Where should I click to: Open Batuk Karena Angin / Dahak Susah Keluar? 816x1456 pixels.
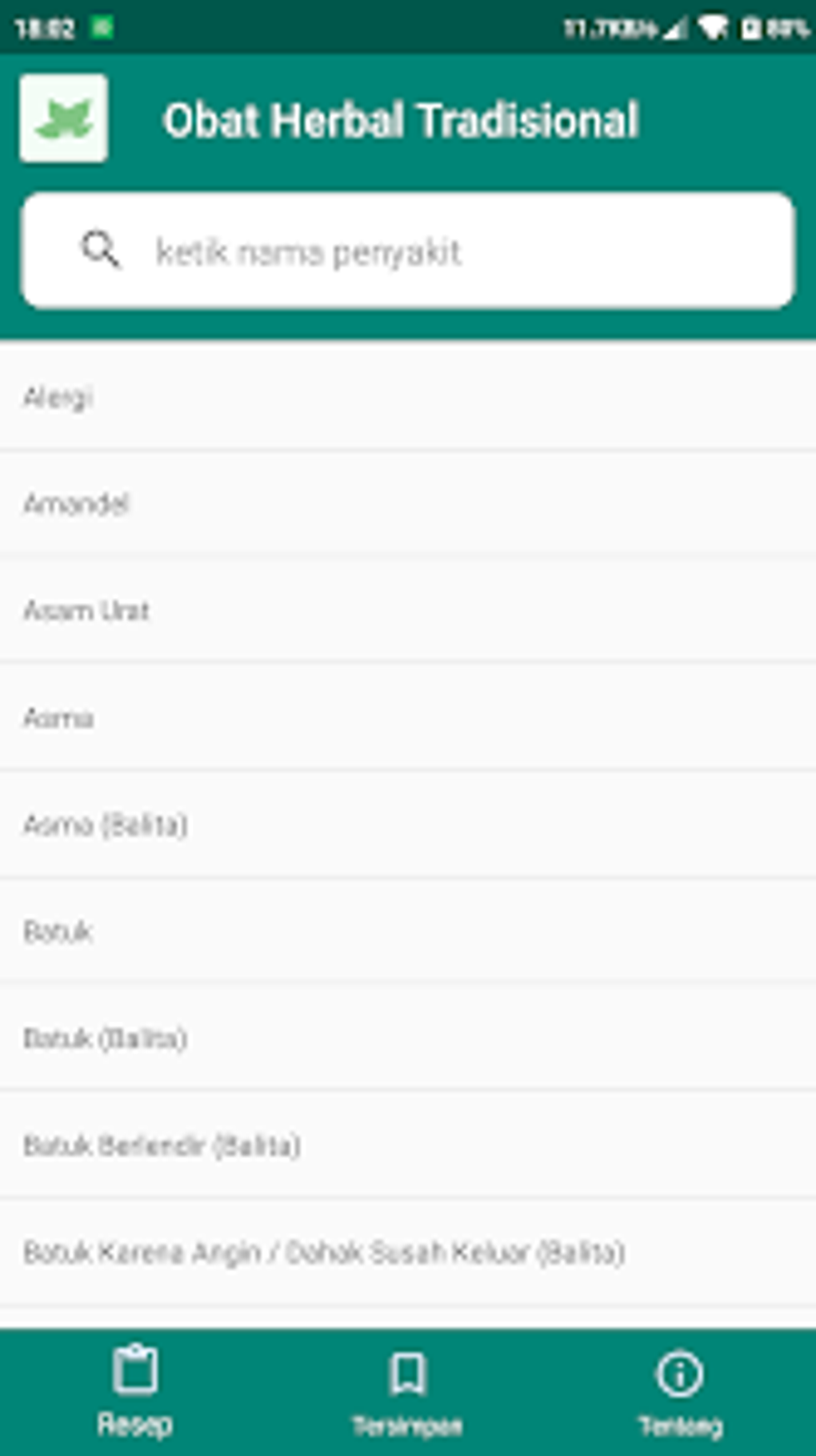pos(408,1252)
